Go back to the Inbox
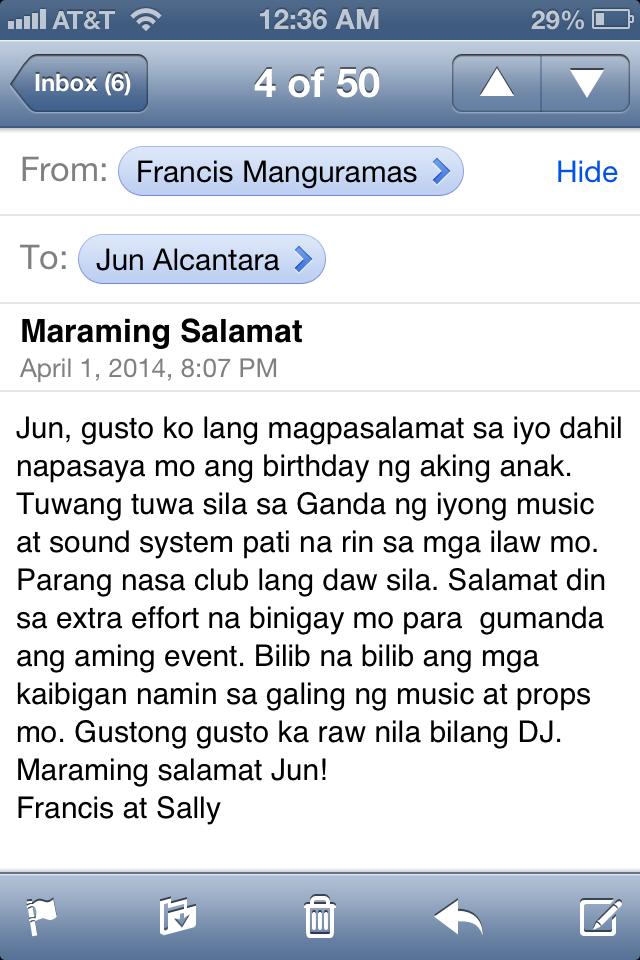 pyautogui.click(x=80, y=83)
